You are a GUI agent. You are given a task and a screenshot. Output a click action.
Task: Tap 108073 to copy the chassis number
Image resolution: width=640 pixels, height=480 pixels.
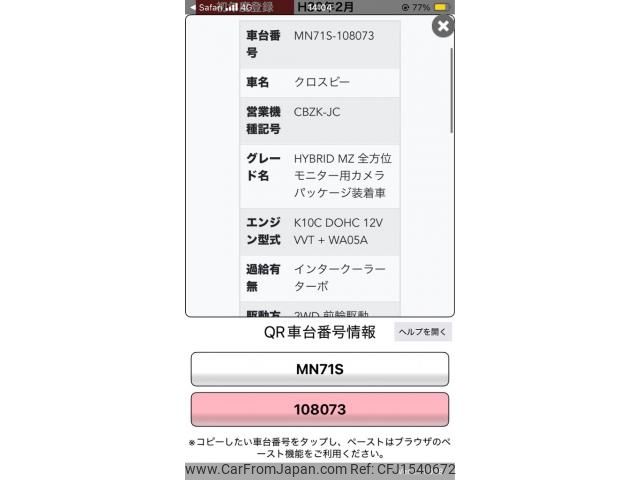click(320, 409)
